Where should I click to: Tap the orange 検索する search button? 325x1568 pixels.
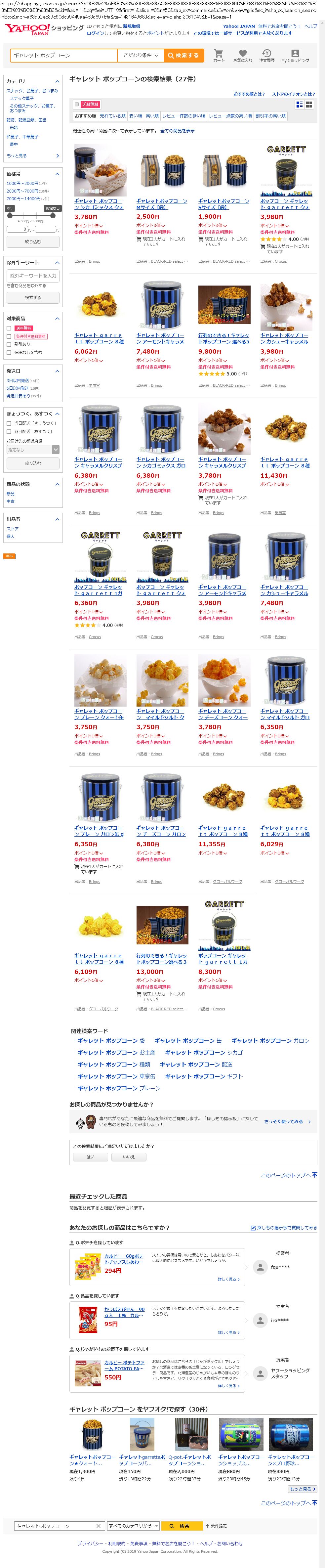point(182,55)
